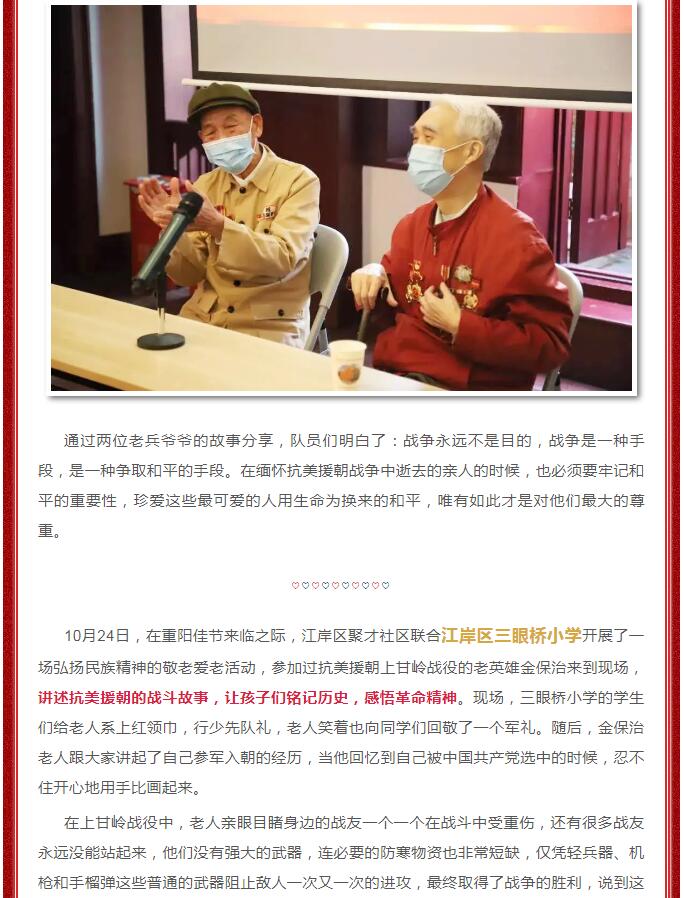Open the photo of two masked veterans
Screen dimensions: 684x898
pyautogui.click(x=341, y=198)
